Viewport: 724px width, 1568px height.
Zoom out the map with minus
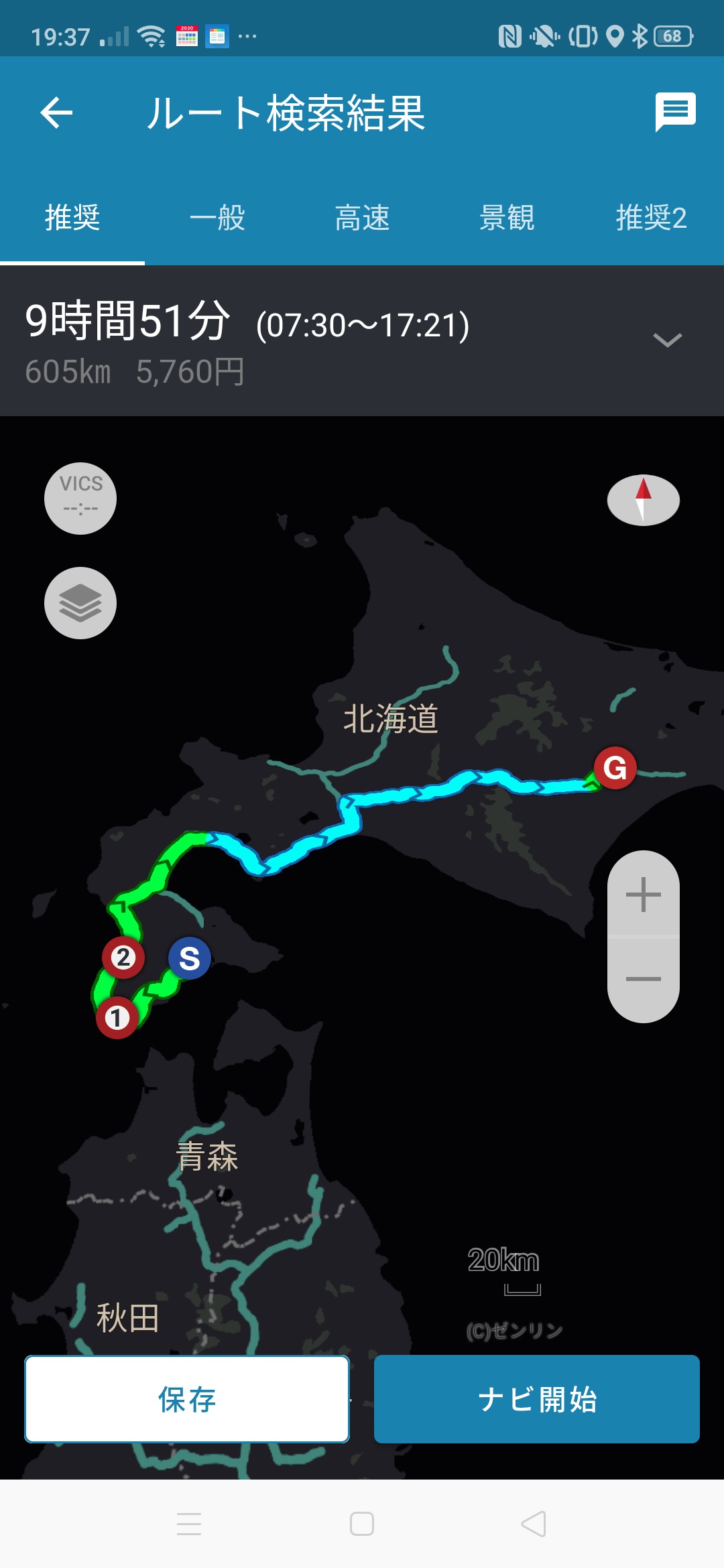tap(643, 979)
